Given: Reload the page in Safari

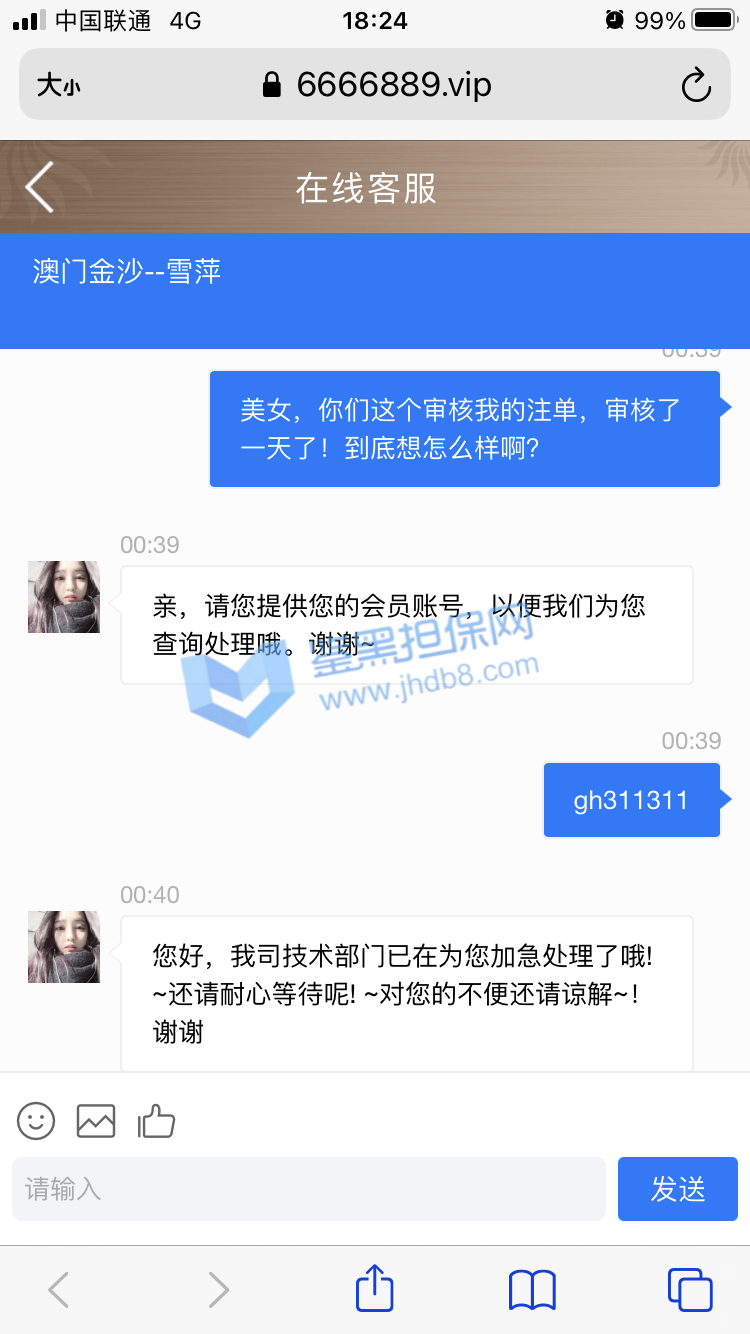Looking at the screenshot, I should 695,86.
